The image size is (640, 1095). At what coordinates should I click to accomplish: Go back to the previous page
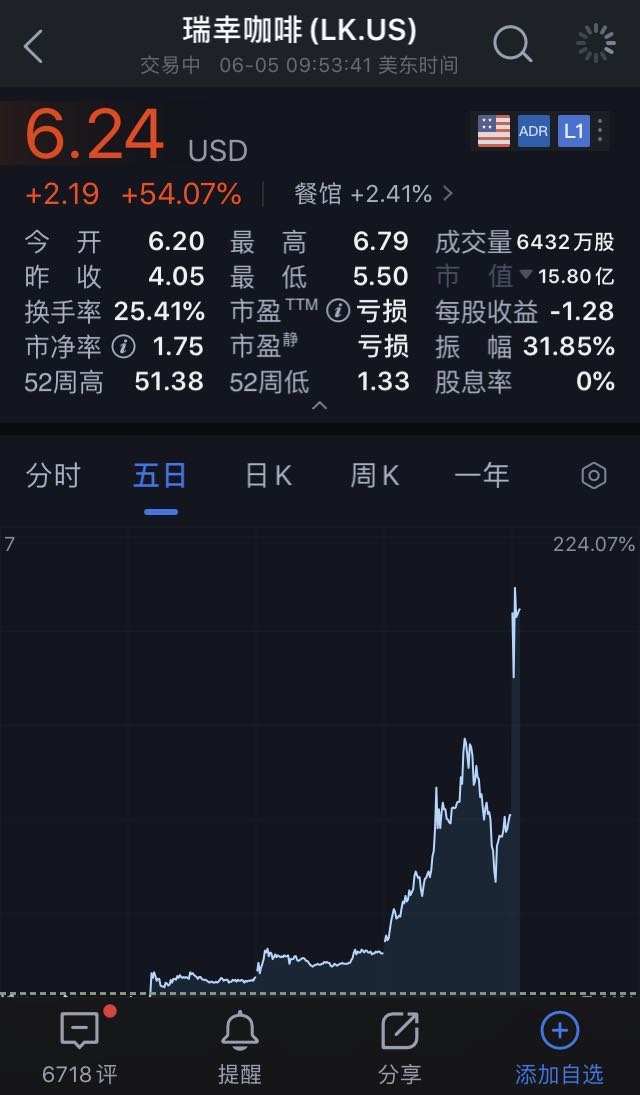pos(34,46)
